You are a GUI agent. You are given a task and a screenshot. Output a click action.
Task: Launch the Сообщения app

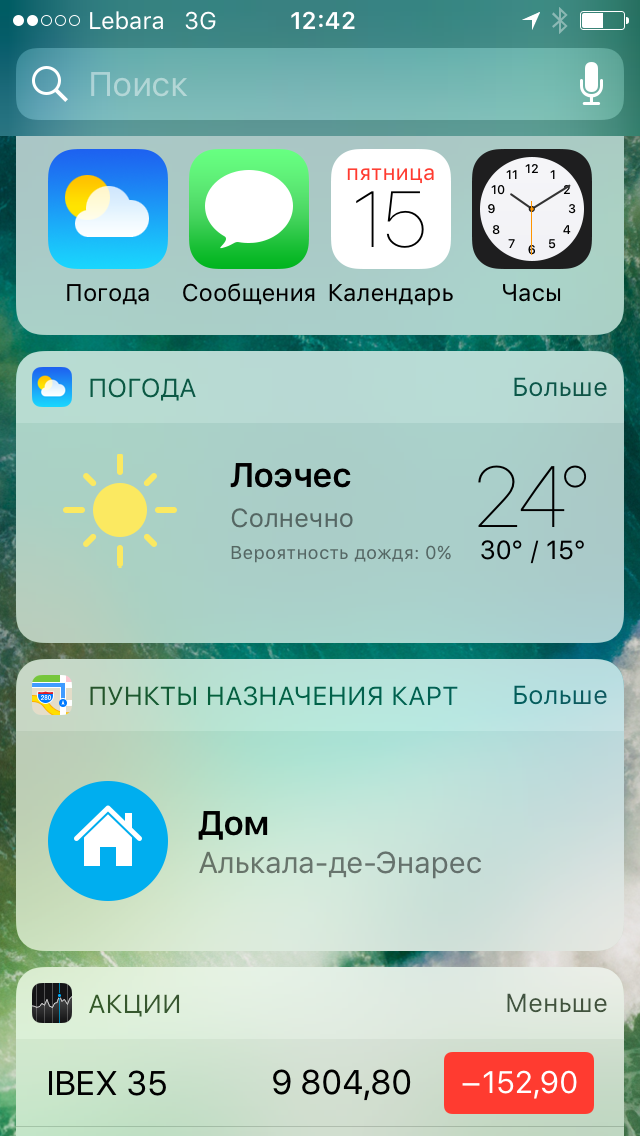click(249, 210)
